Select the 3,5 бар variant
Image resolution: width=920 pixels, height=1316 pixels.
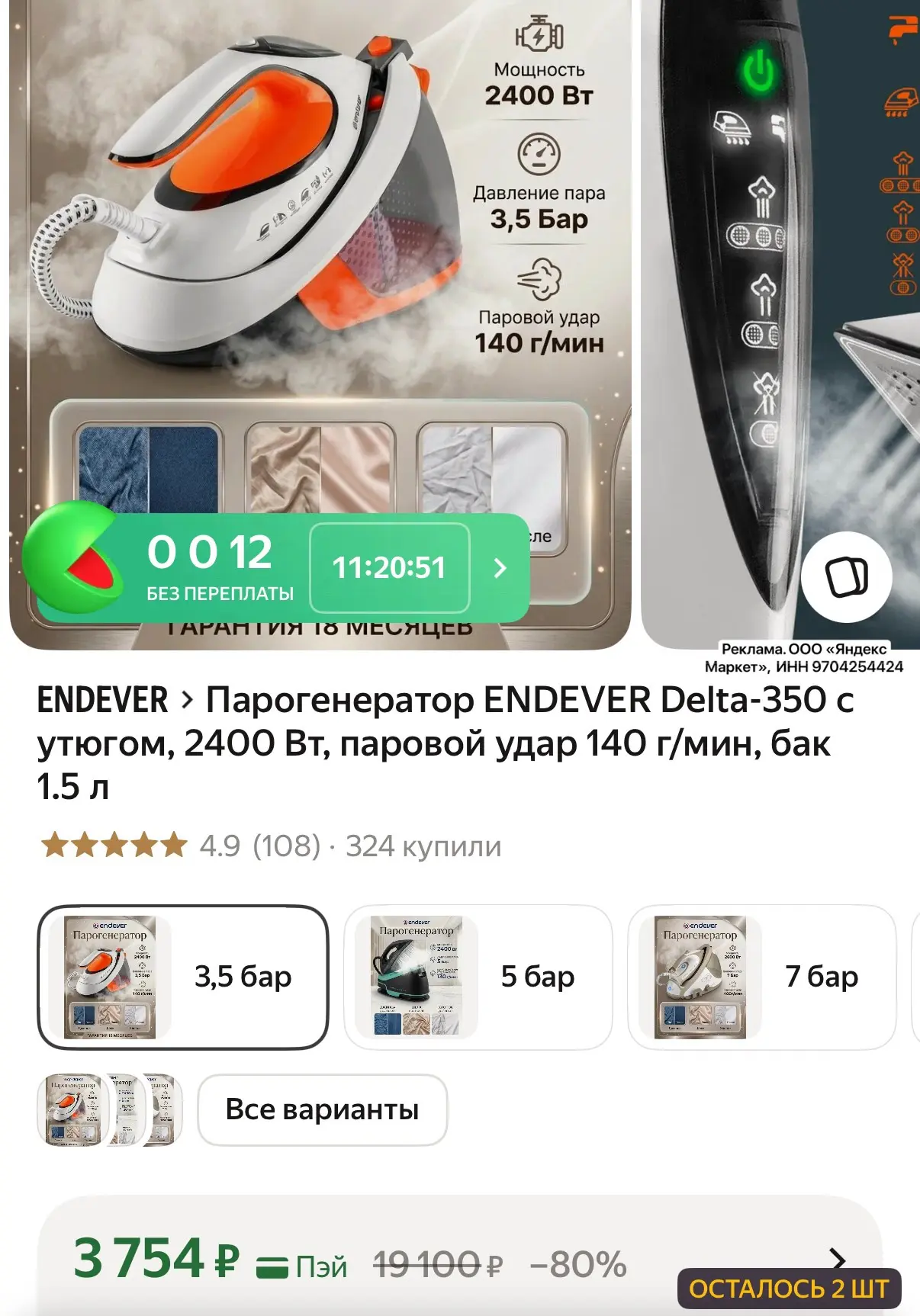183,977
